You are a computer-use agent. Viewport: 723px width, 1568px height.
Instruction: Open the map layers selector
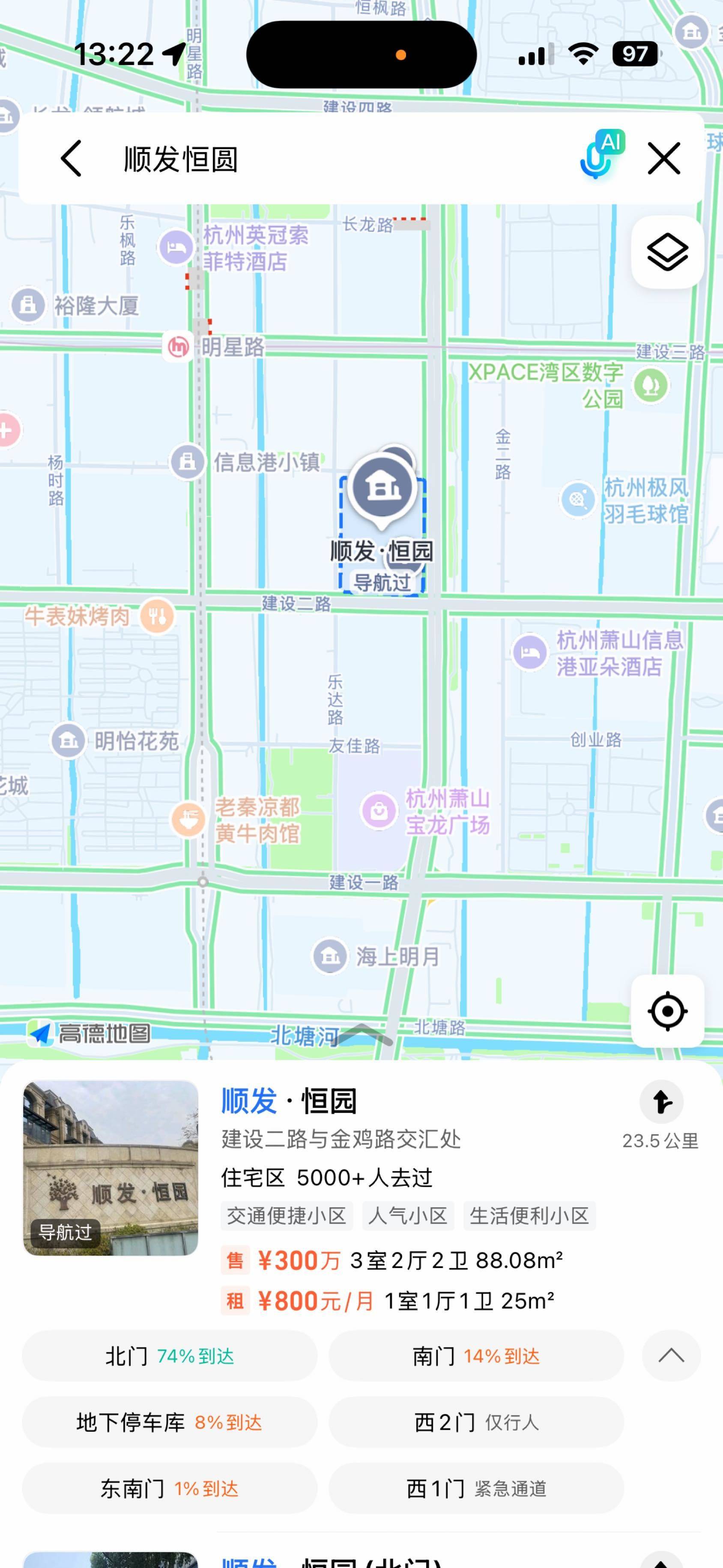(x=667, y=252)
